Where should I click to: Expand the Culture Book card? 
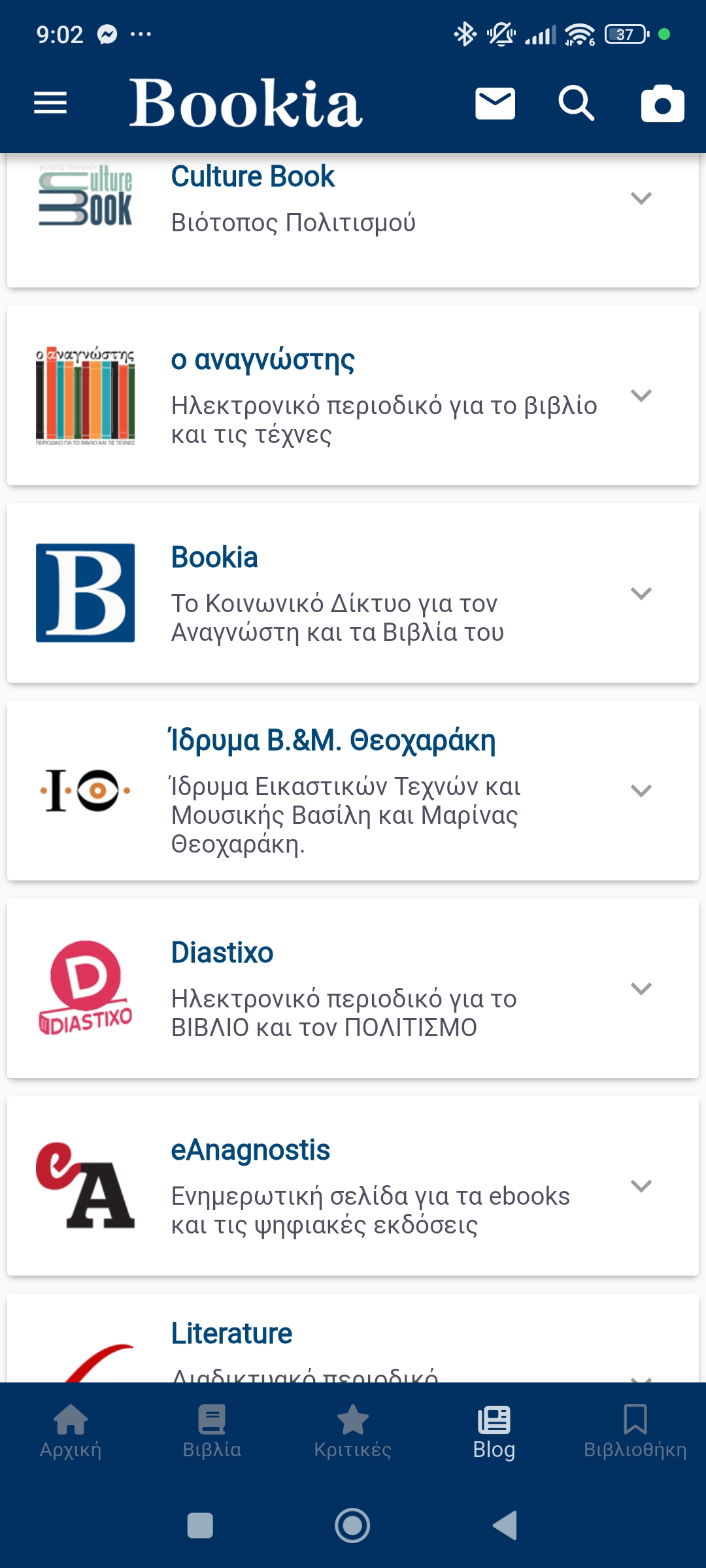click(641, 198)
